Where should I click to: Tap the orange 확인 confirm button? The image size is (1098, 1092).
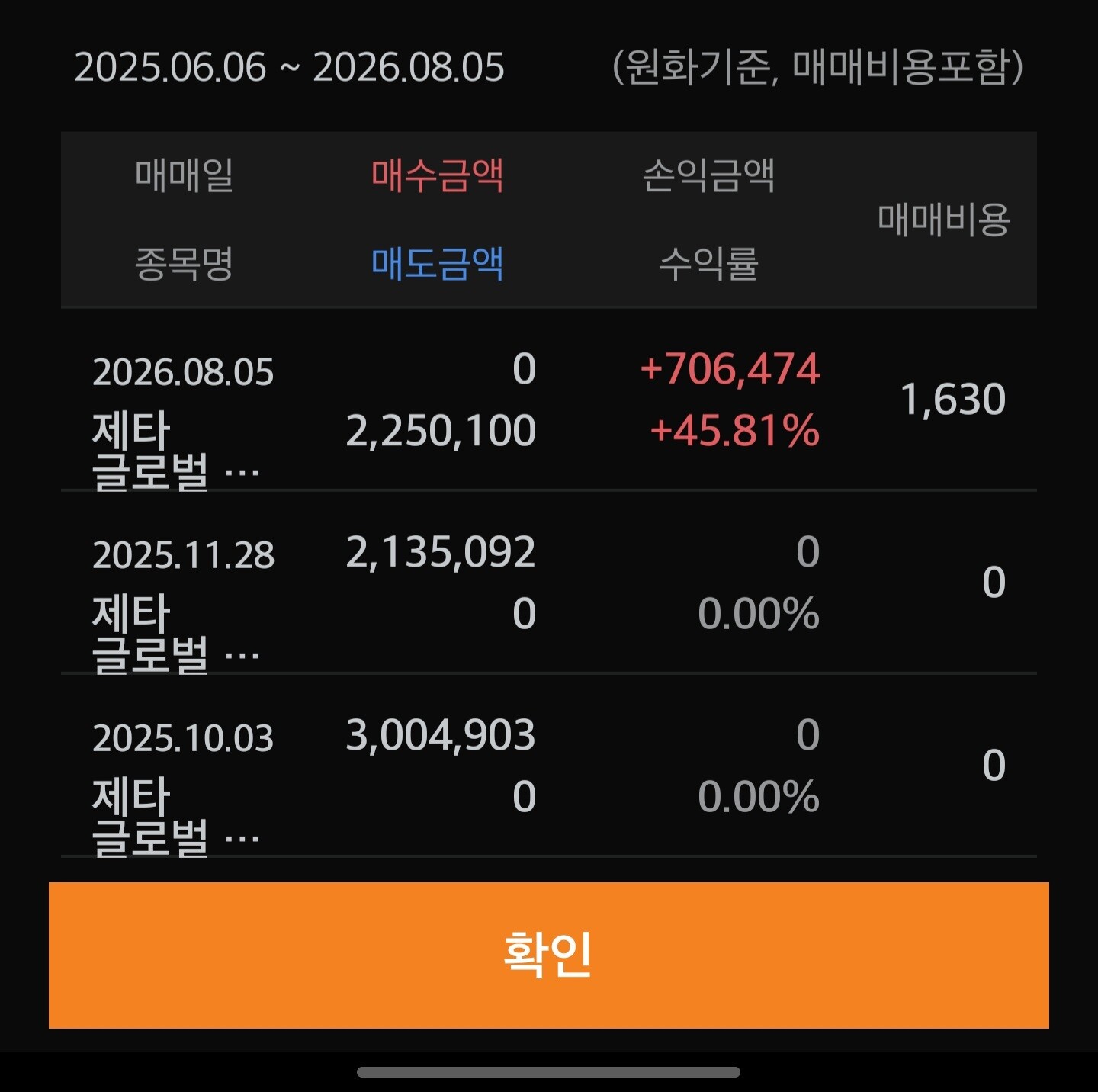pos(549,955)
